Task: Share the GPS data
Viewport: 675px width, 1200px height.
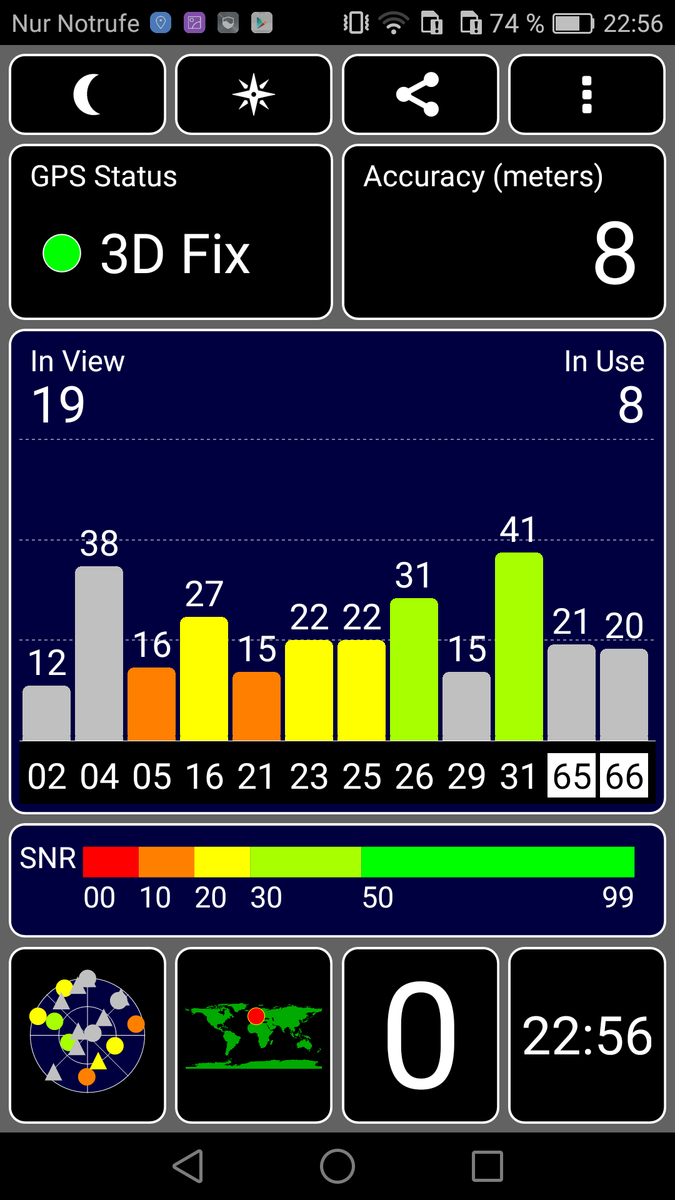Action: (420, 95)
